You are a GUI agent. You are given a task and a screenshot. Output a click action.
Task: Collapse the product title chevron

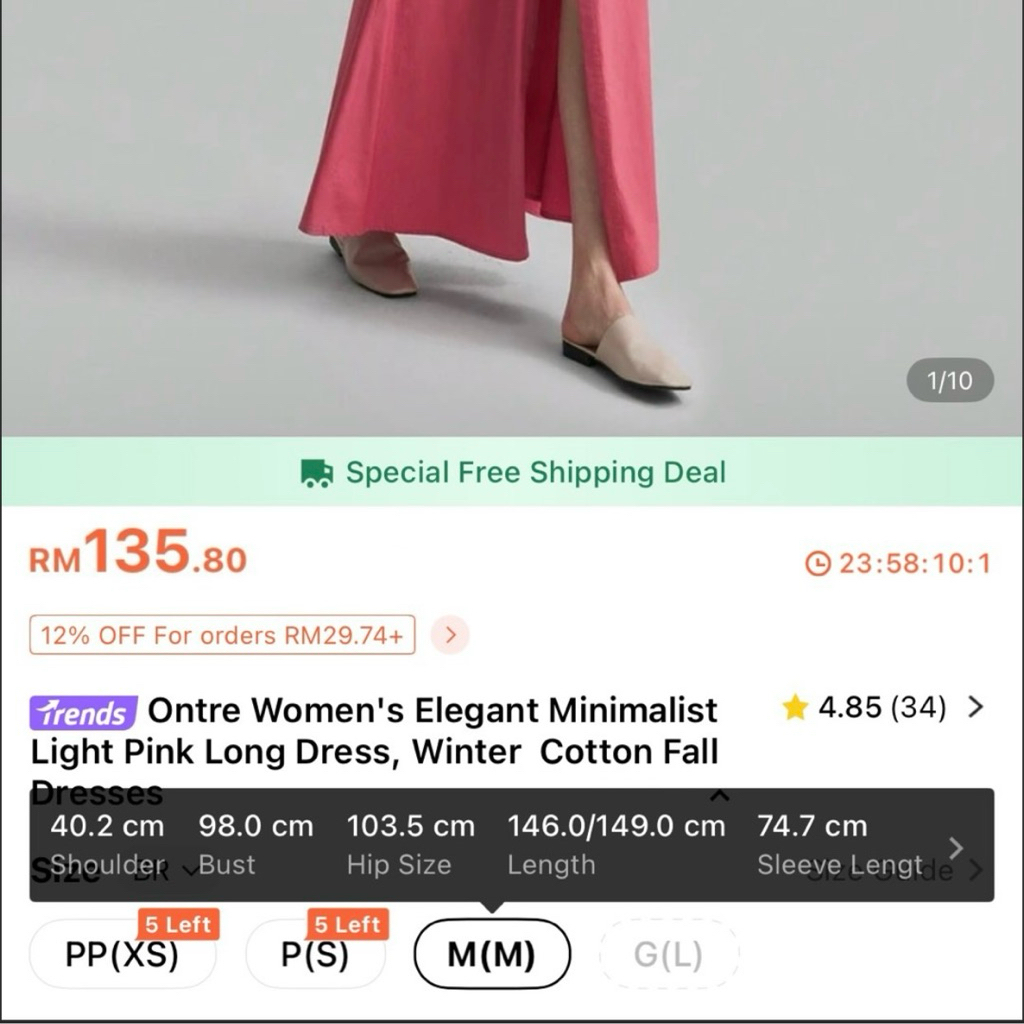point(719,795)
